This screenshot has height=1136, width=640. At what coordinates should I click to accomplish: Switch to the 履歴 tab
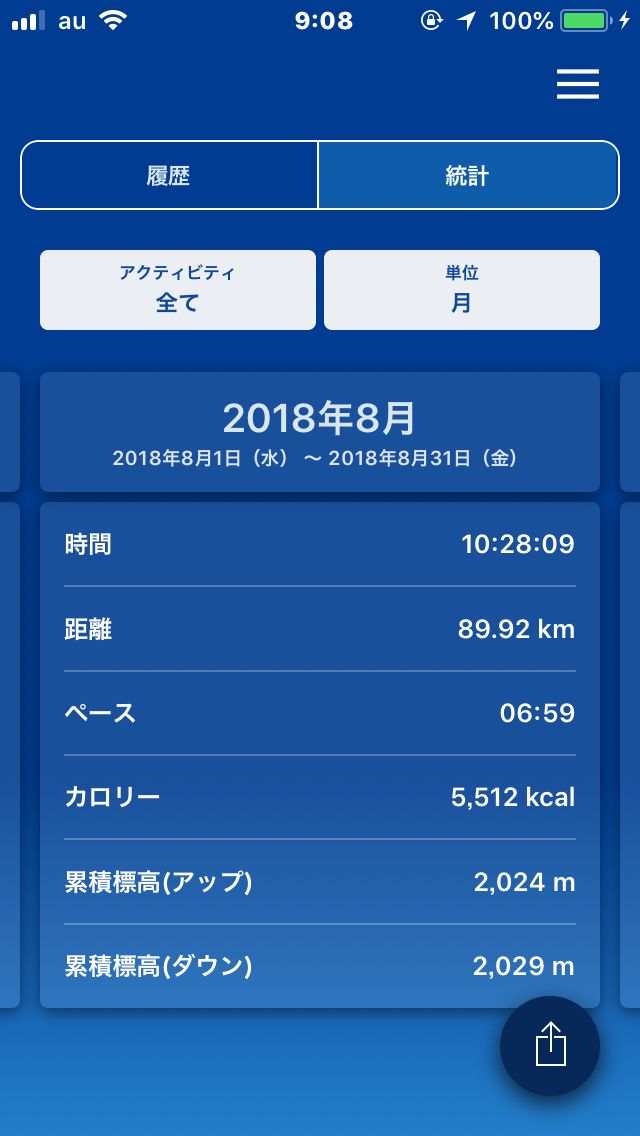[x=169, y=175]
